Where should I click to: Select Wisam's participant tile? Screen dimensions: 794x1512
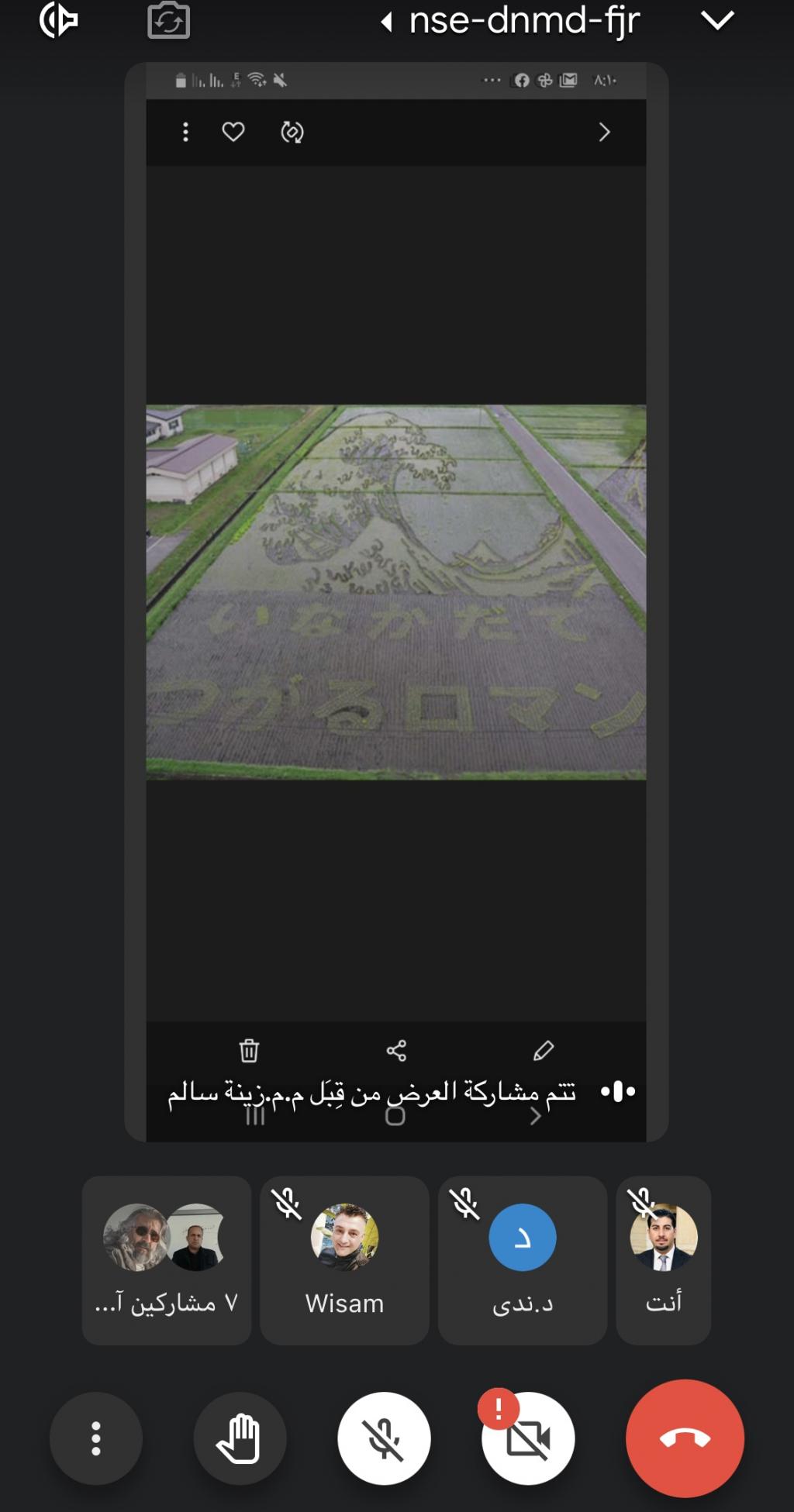(344, 1260)
